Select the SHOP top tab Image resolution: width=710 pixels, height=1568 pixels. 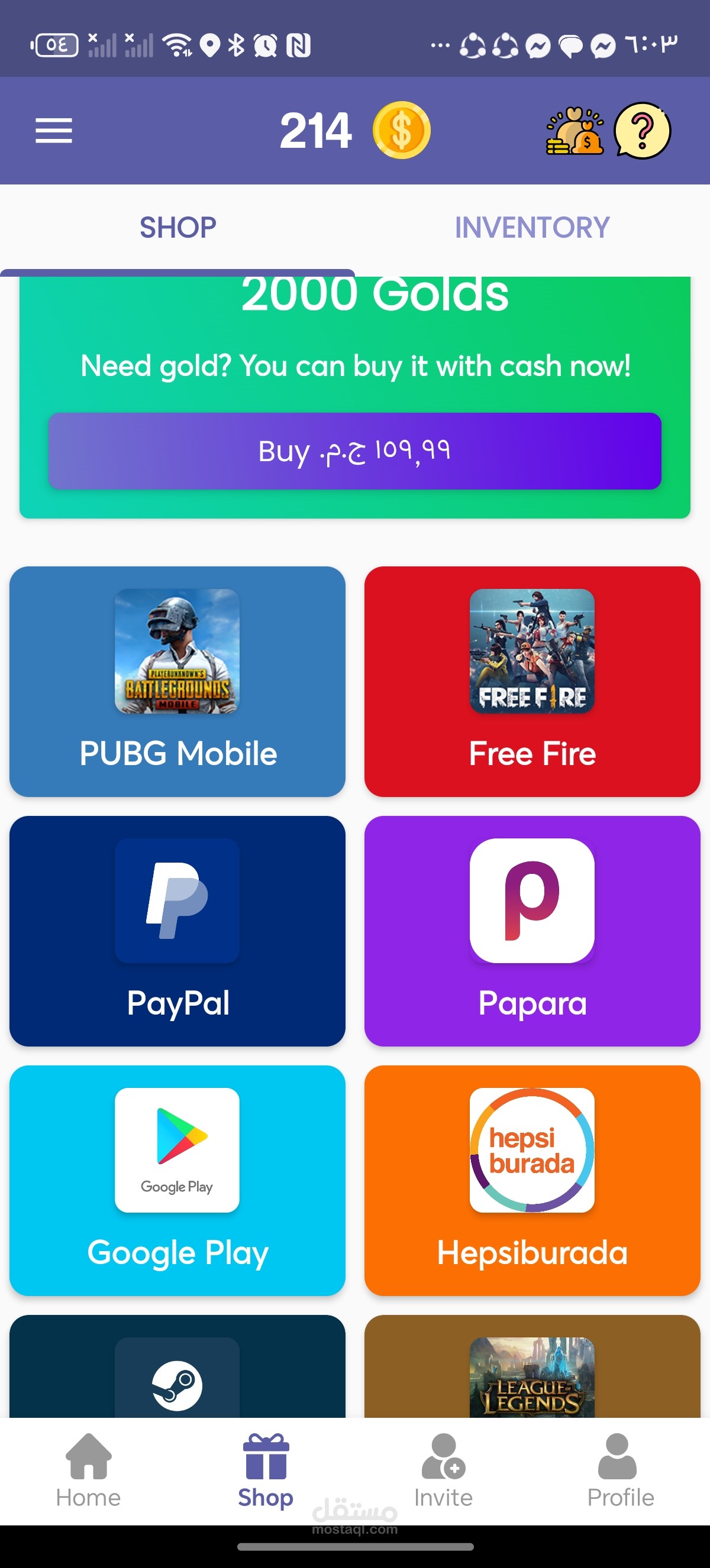coord(177,228)
